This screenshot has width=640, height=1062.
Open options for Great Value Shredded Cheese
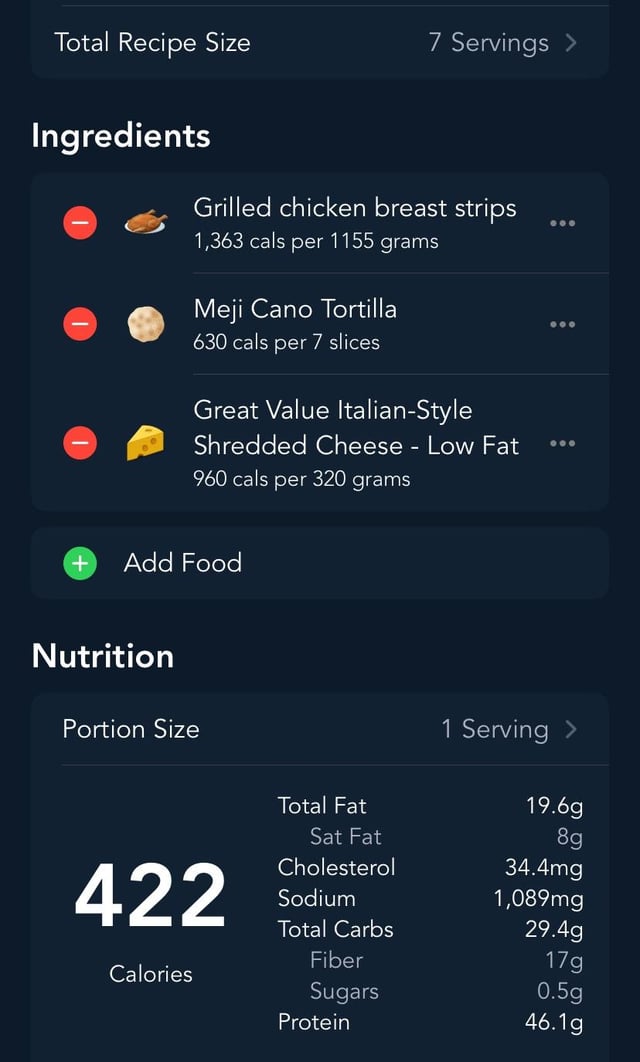562,443
